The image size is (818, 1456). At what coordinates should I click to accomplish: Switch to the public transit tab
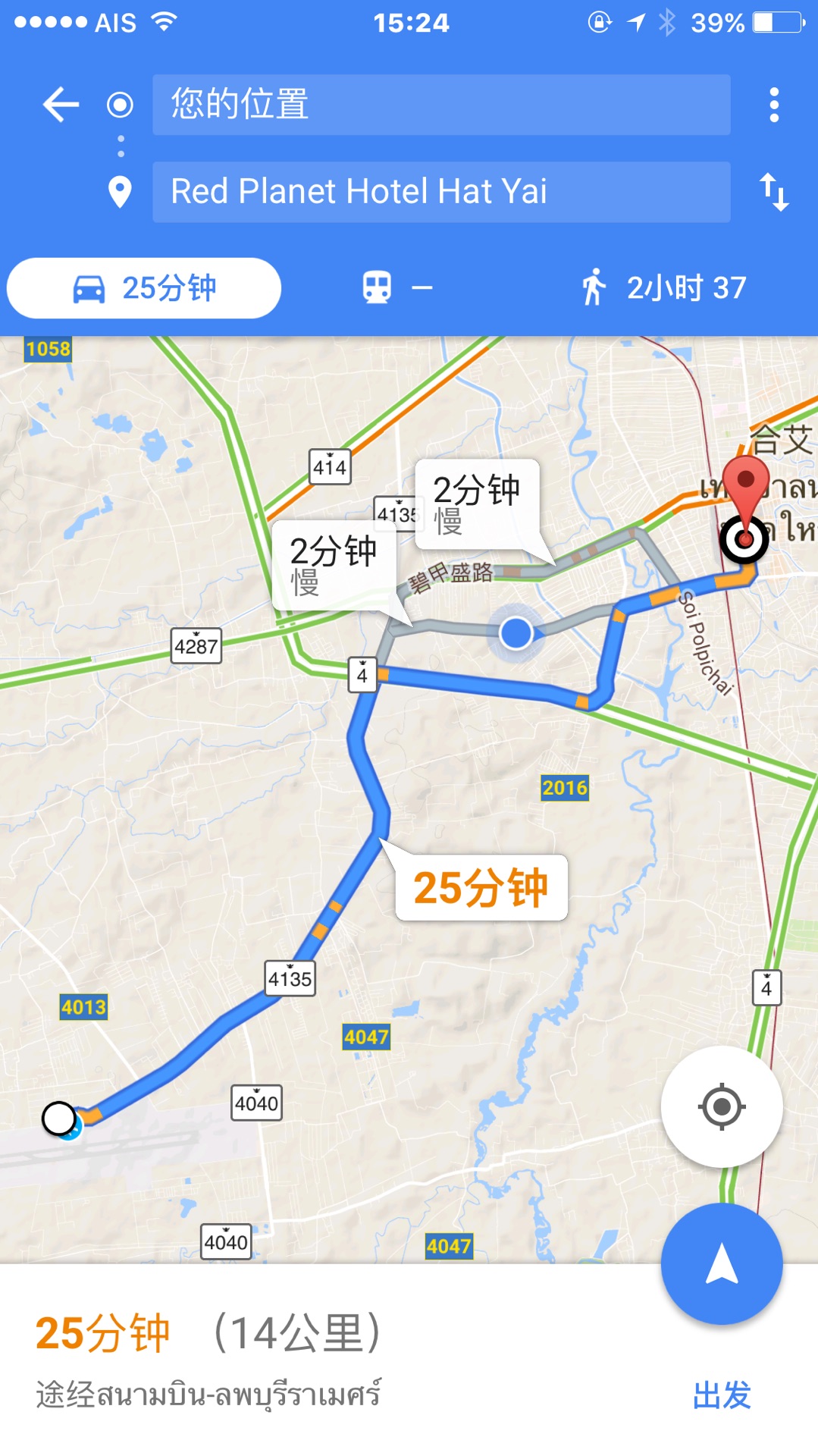pyautogui.click(x=396, y=288)
